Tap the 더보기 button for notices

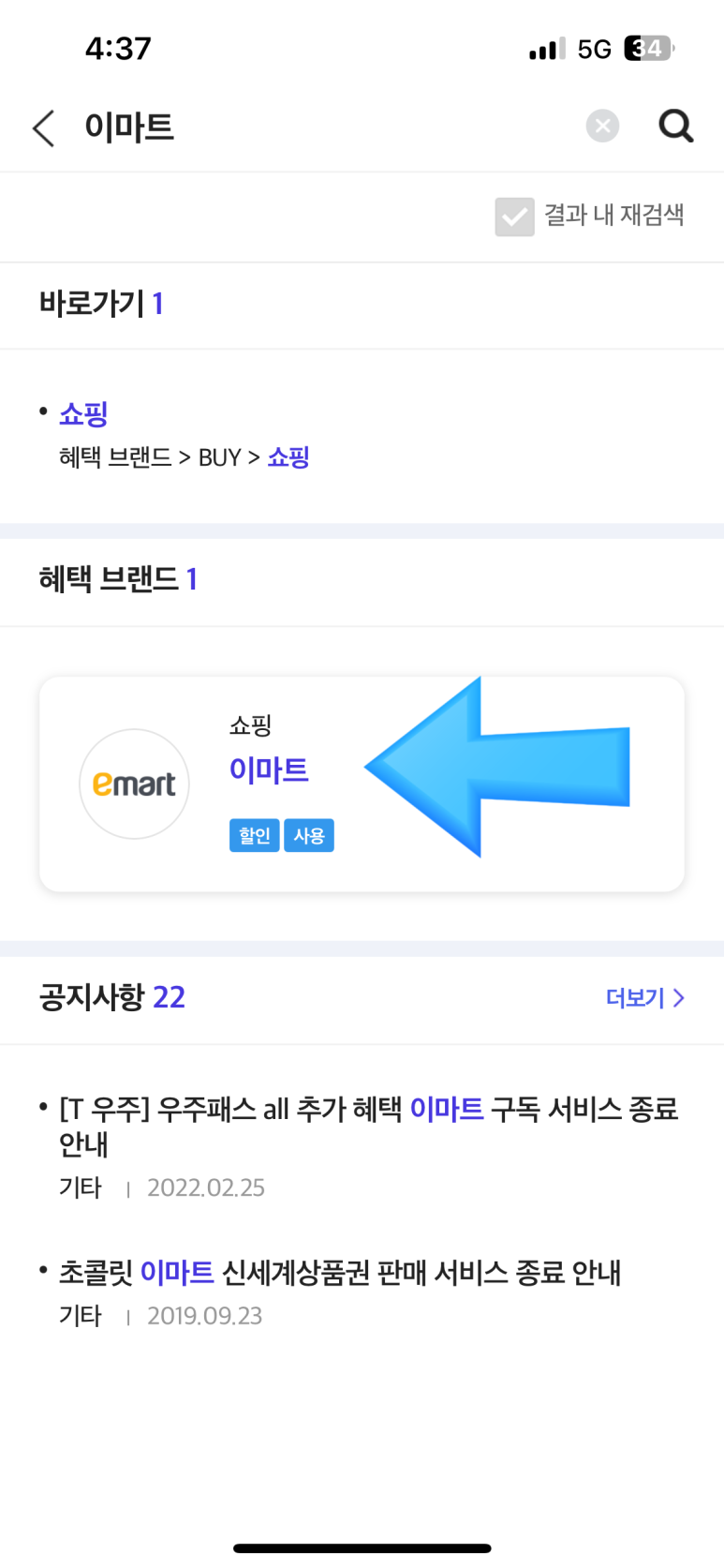click(x=637, y=998)
